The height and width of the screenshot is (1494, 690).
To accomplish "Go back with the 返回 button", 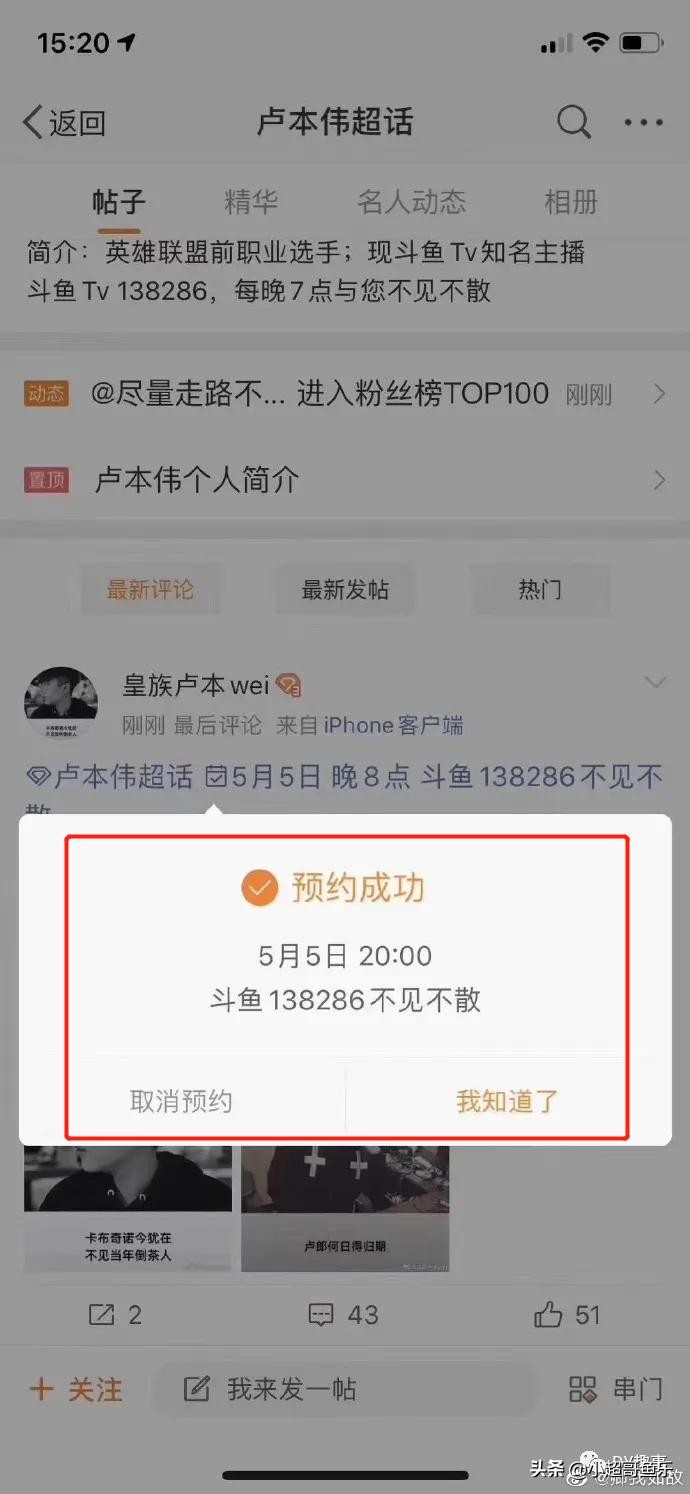I will click(x=64, y=123).
